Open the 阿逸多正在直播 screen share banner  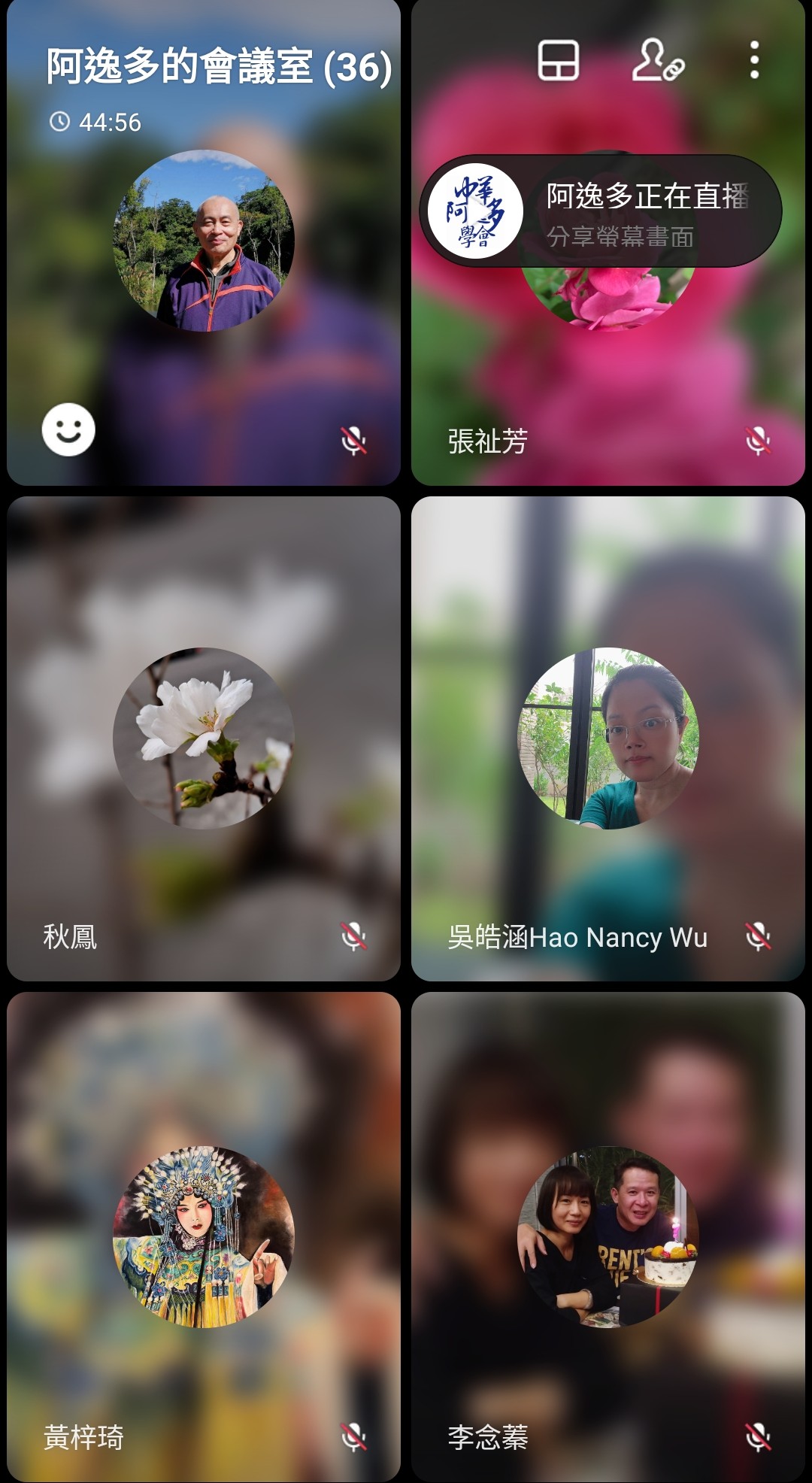[601, 211]
